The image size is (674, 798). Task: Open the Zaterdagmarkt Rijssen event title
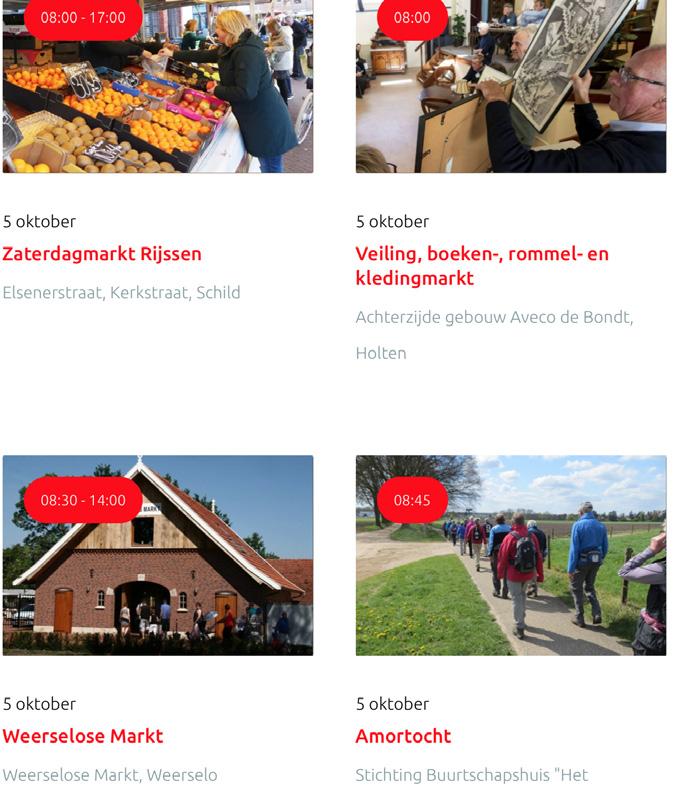tap(102, 254)
